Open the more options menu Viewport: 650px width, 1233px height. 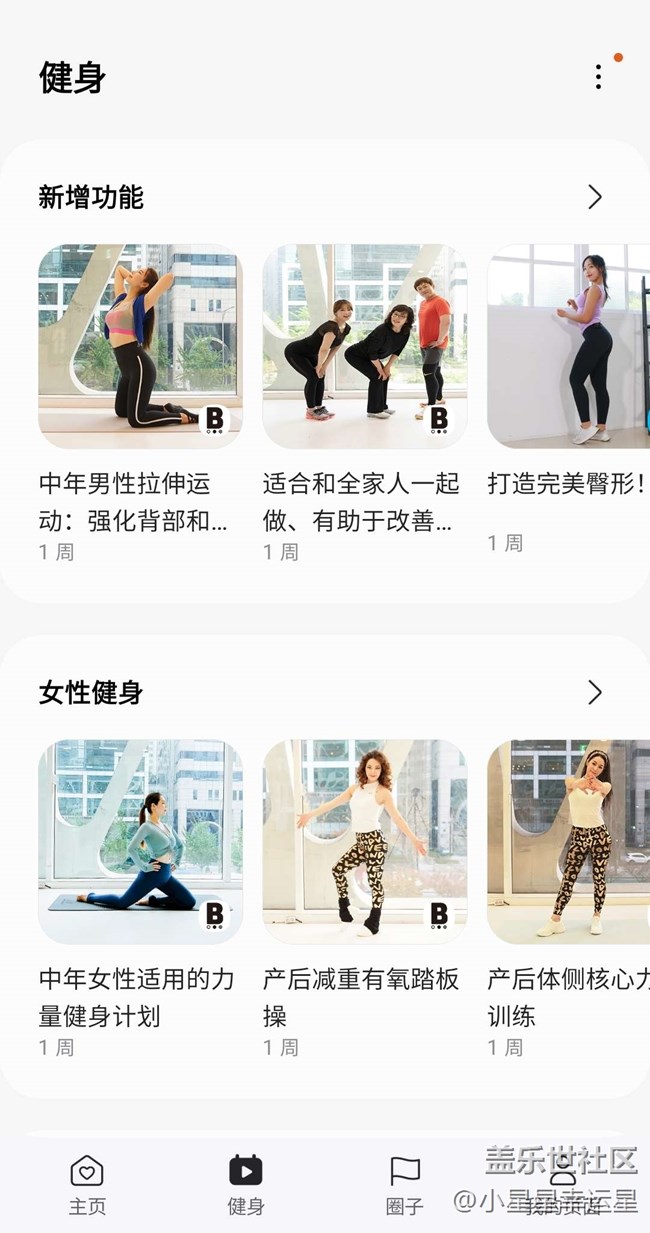[x=598, y=77]
